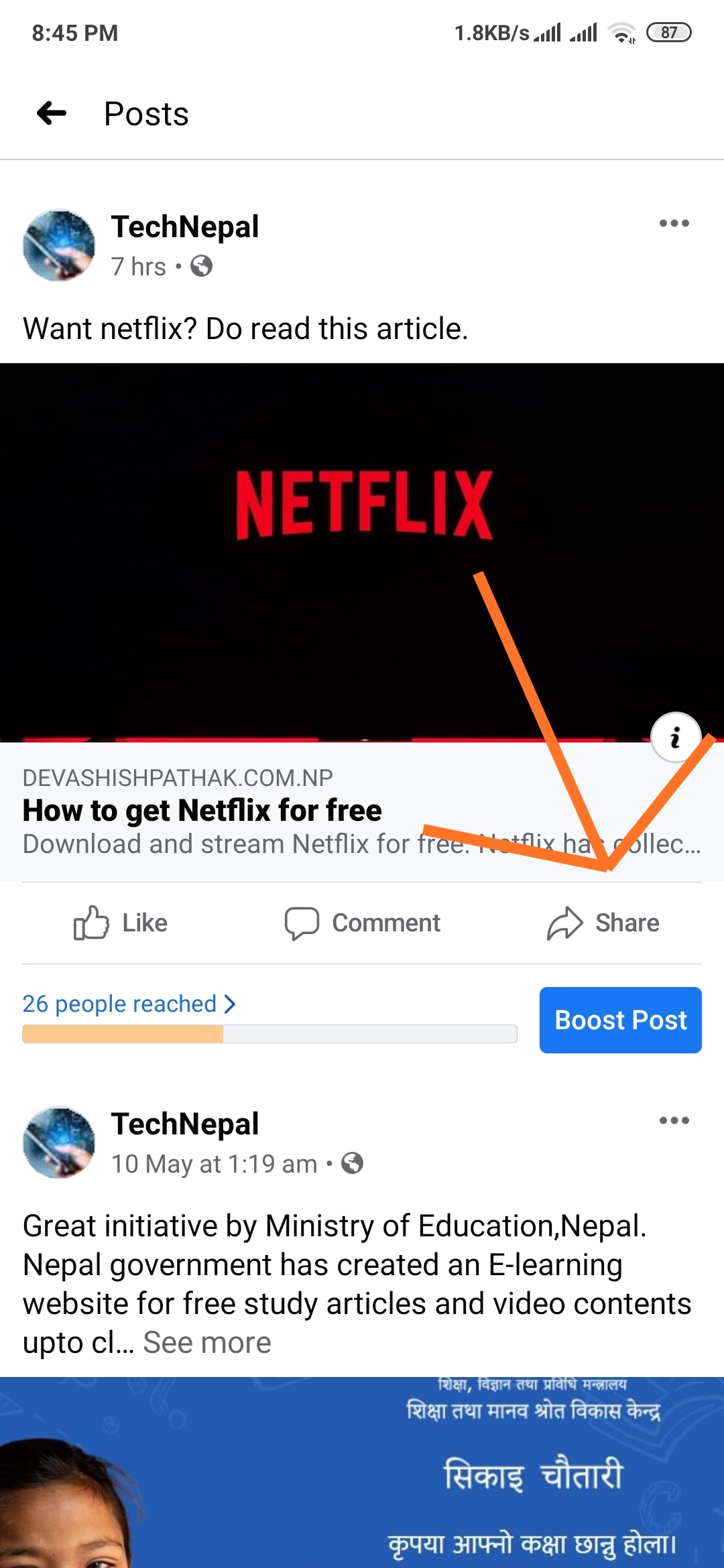Go back from Posts screen
The width and height of the screenshot is (724, 1568).
coord(52,113)
